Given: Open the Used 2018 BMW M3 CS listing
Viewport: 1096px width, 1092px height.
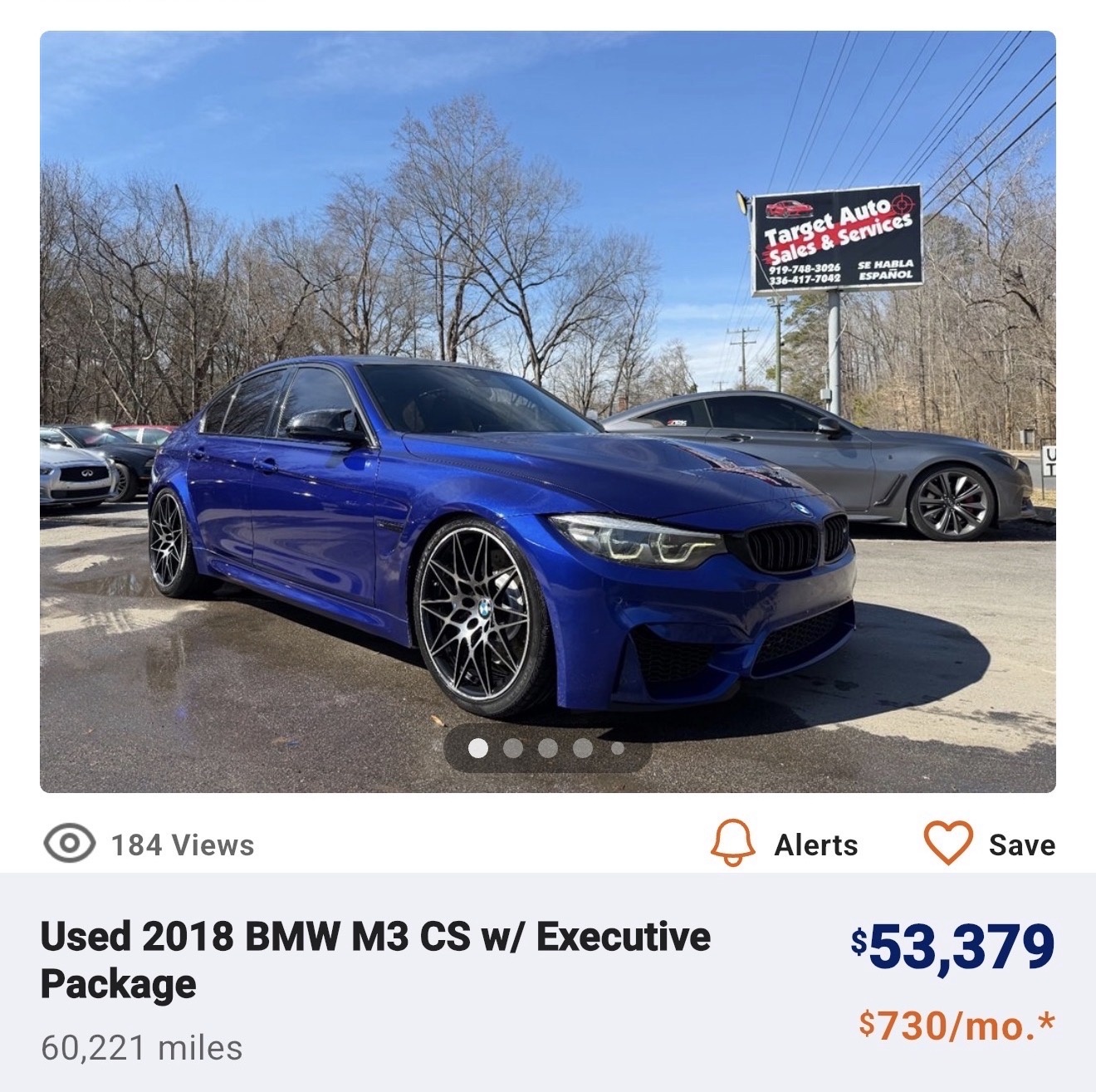Looking at the screenshot, I should coord(375,959).
